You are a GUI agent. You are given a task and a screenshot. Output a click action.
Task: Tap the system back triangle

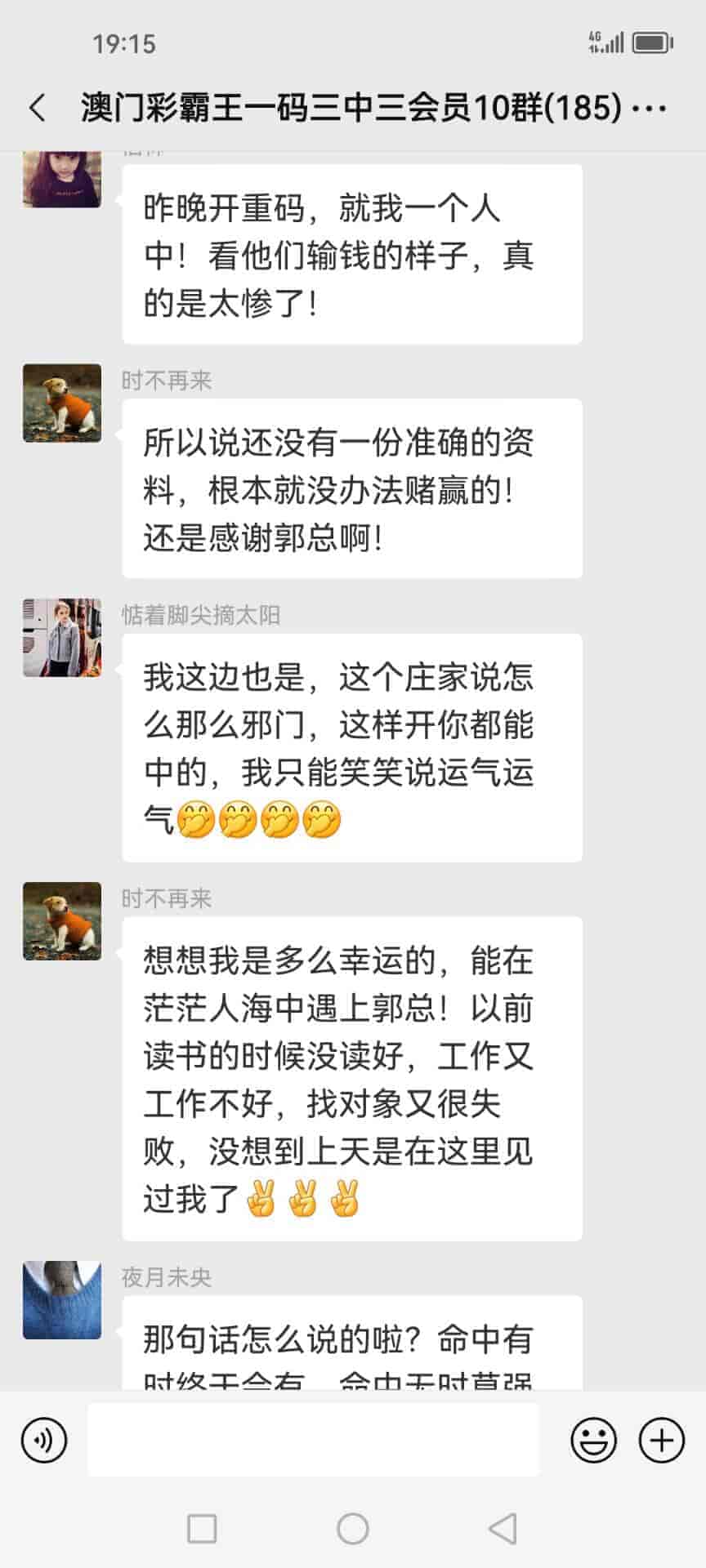(x=502, y=1529)
